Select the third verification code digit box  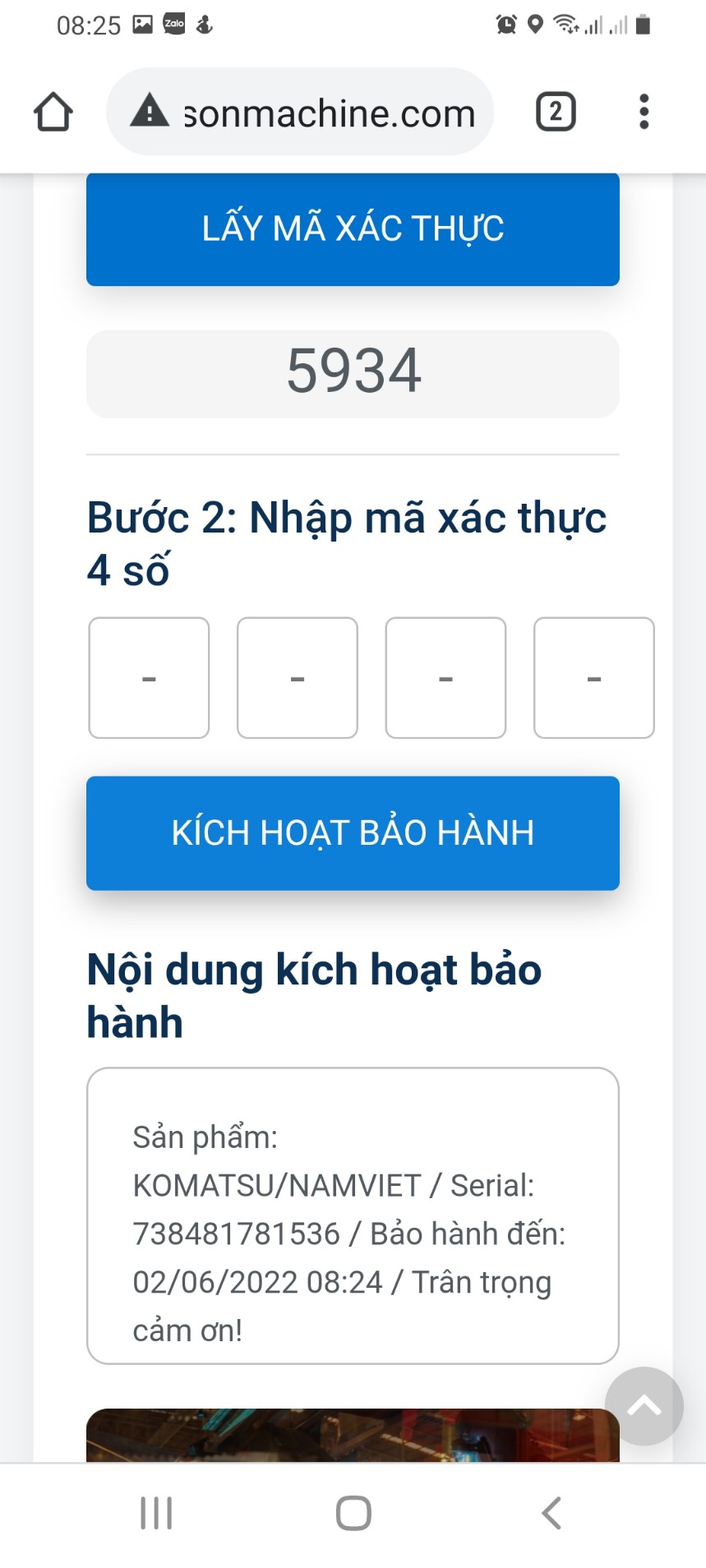pyautogui.click(x=445, y=678)
